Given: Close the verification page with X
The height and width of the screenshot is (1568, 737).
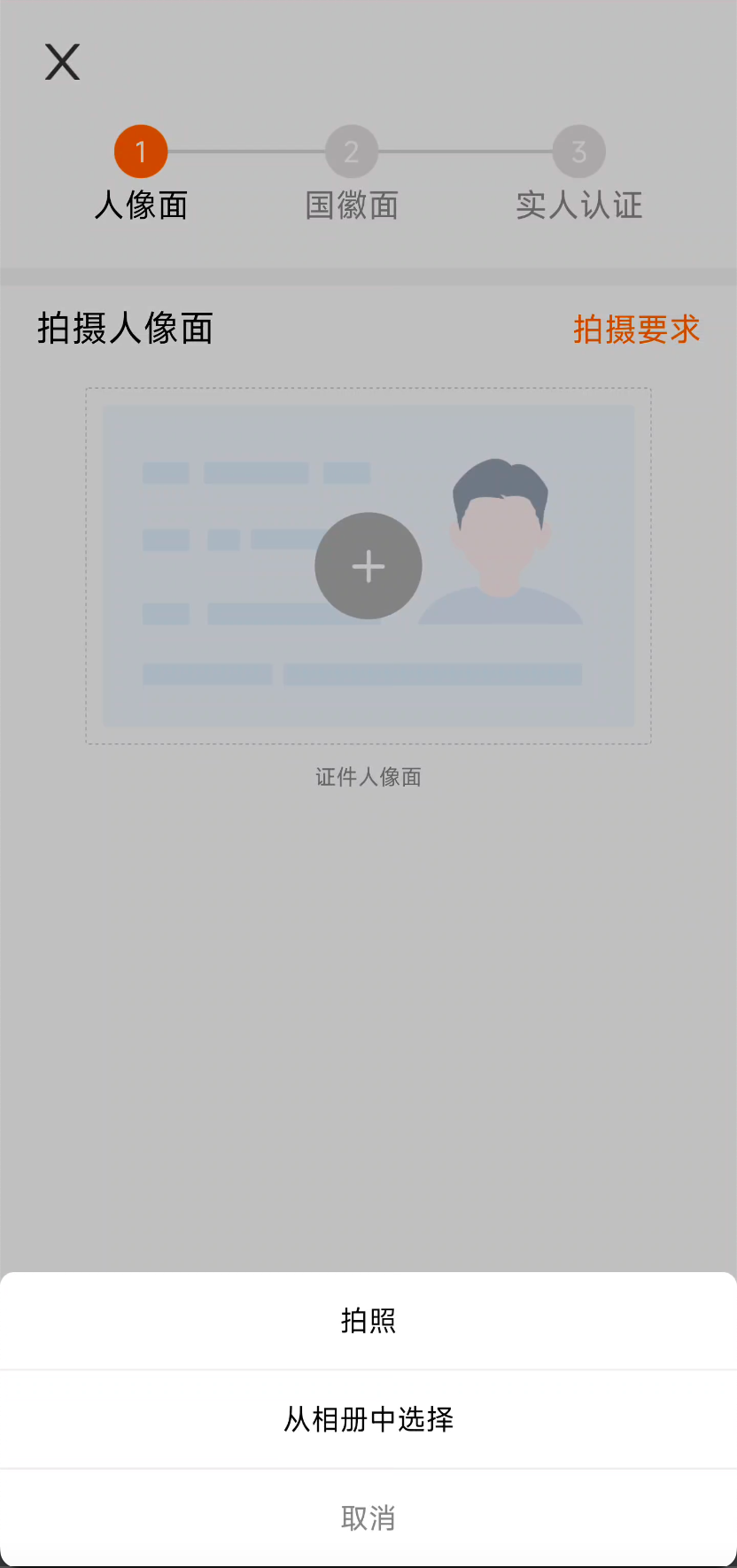Looking at the screenshot, I should [x=63, y=62].
